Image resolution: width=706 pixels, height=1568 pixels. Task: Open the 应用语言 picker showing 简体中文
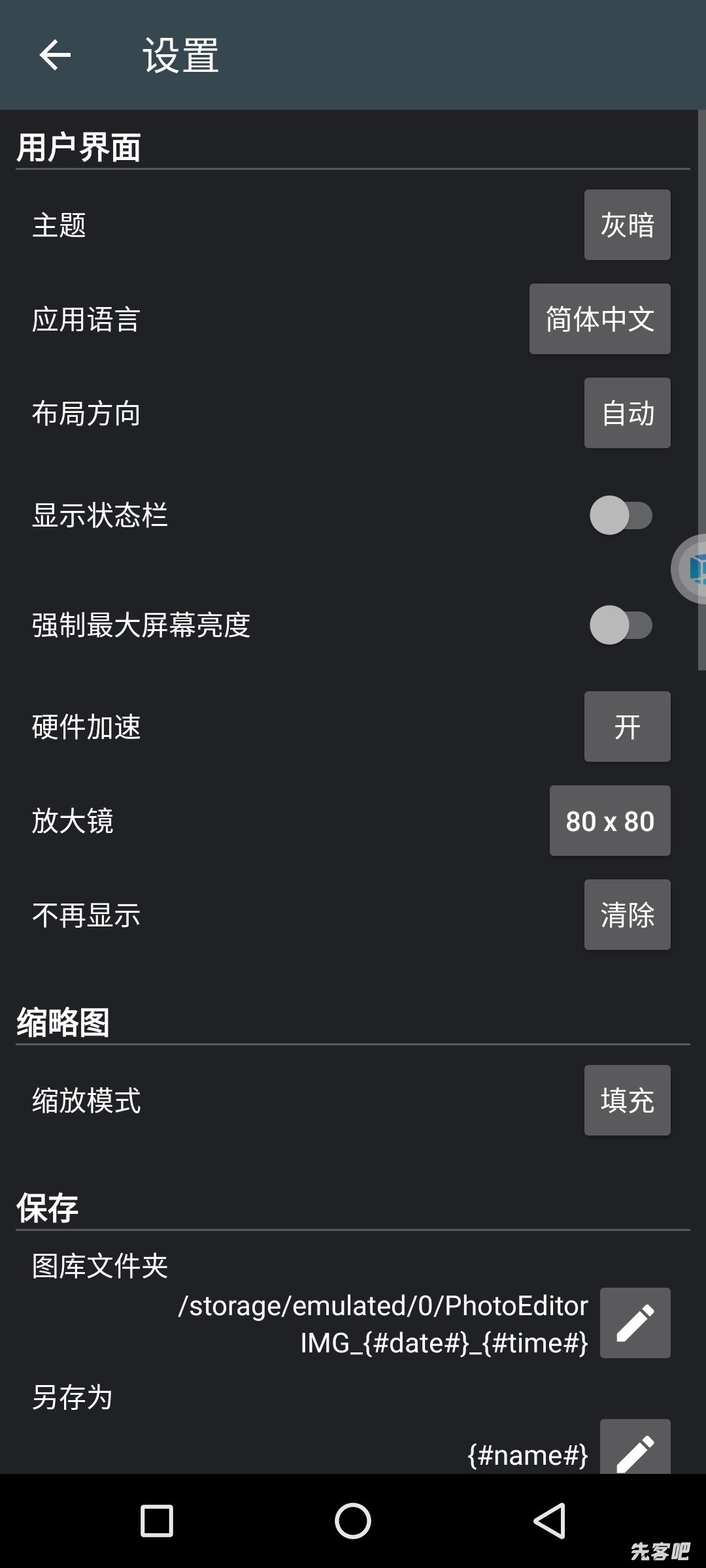pos(599,319)
